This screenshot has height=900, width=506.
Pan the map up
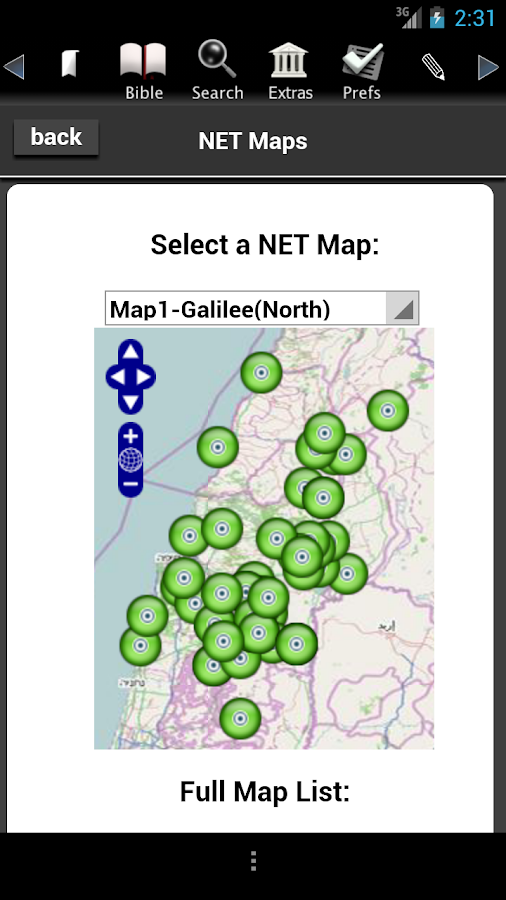[131, 350]
